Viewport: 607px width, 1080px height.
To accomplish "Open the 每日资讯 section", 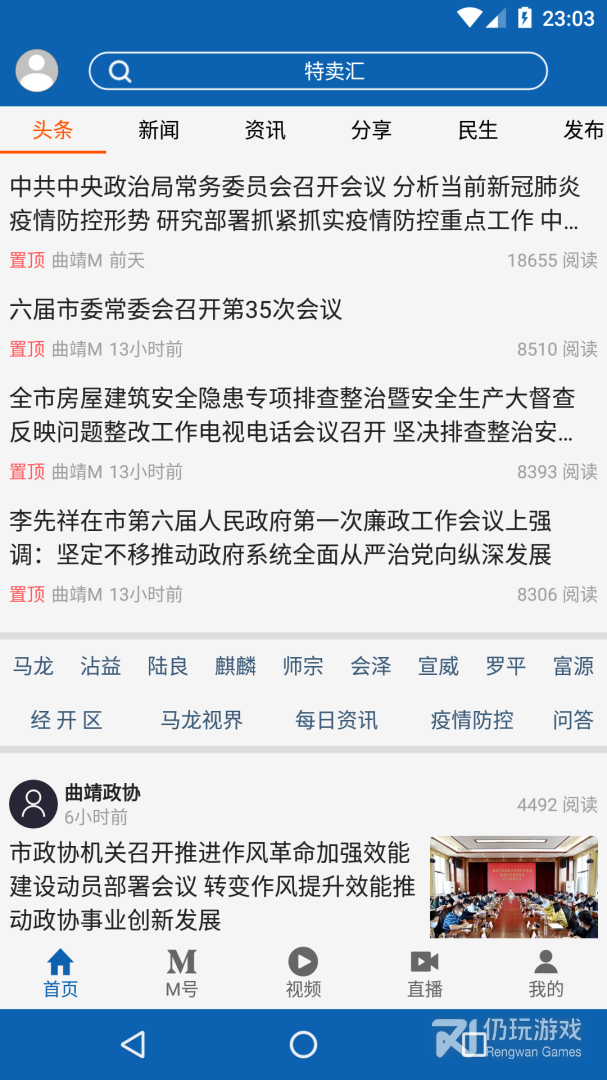I will (x=336, y=720).
